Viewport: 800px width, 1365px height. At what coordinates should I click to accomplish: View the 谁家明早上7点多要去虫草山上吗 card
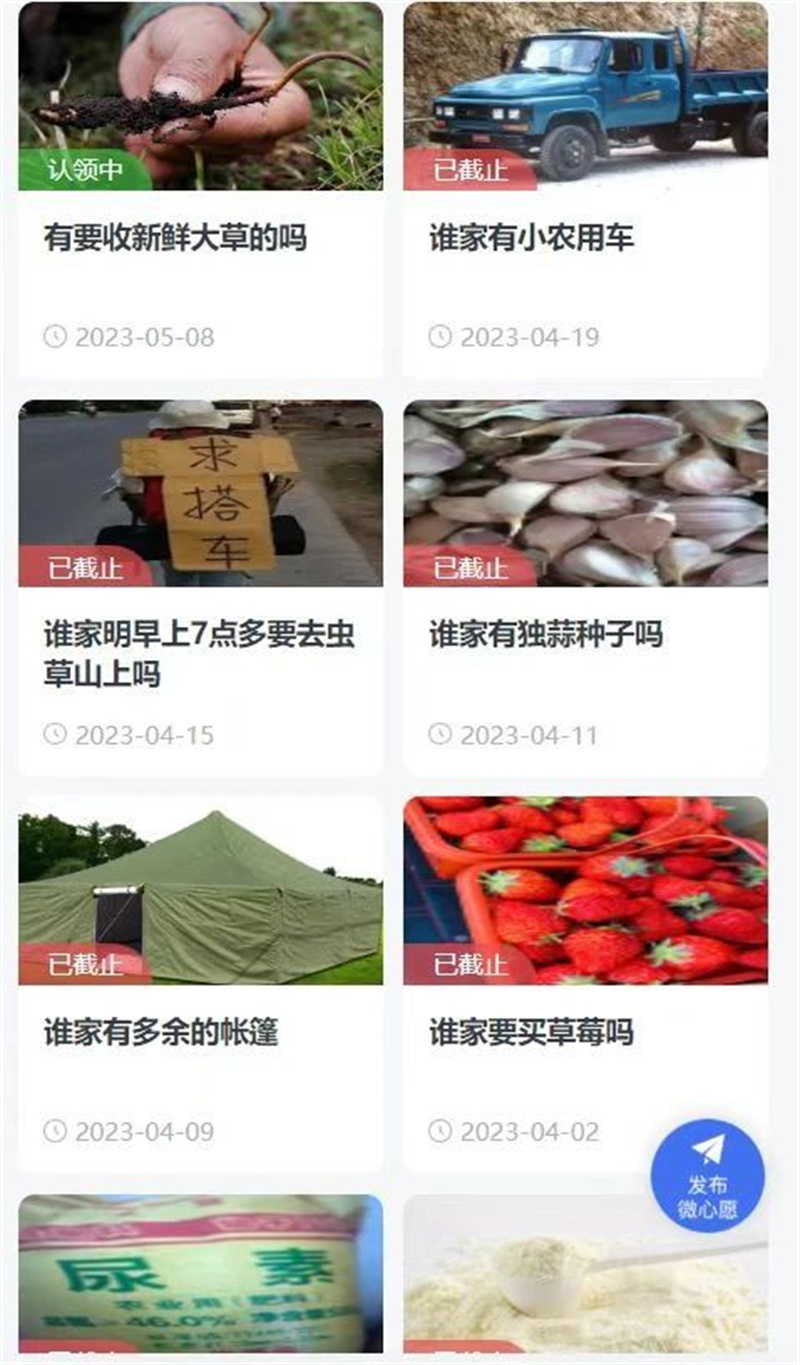[x=199, y=654]
